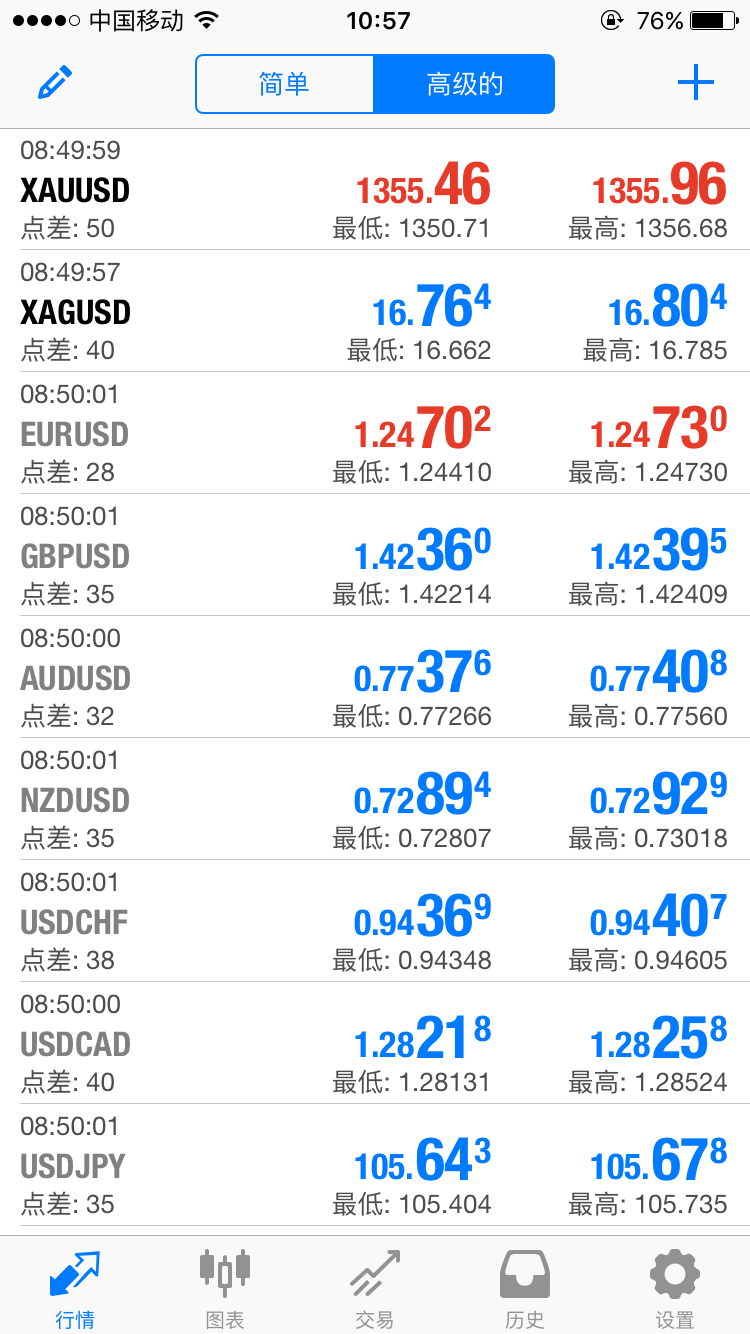This screenshot has height=1334, width=750.
Task: Tap the NZDUSD quote entry
Action: [x=375, y=800]
